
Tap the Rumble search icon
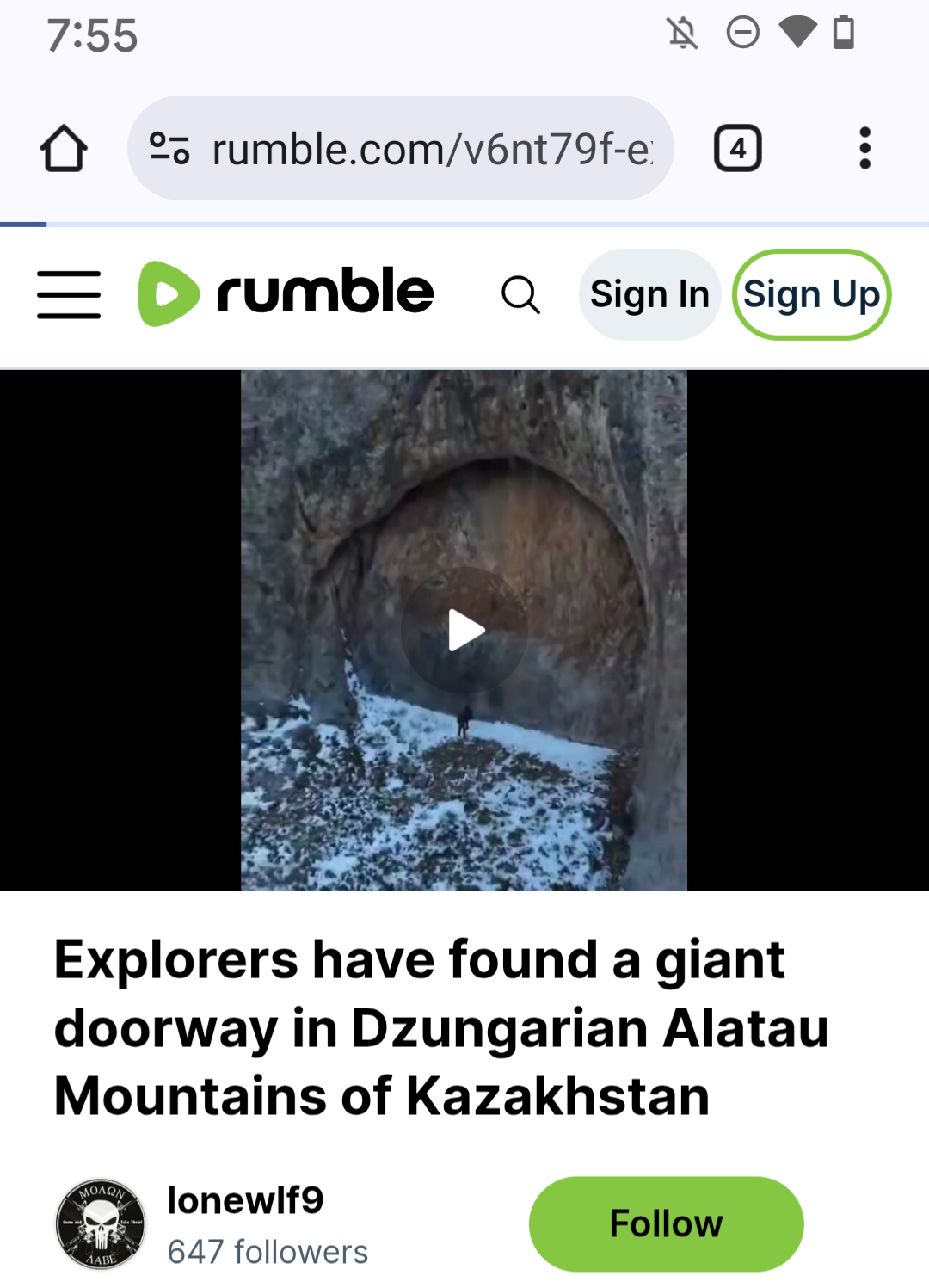click(520, 295)
